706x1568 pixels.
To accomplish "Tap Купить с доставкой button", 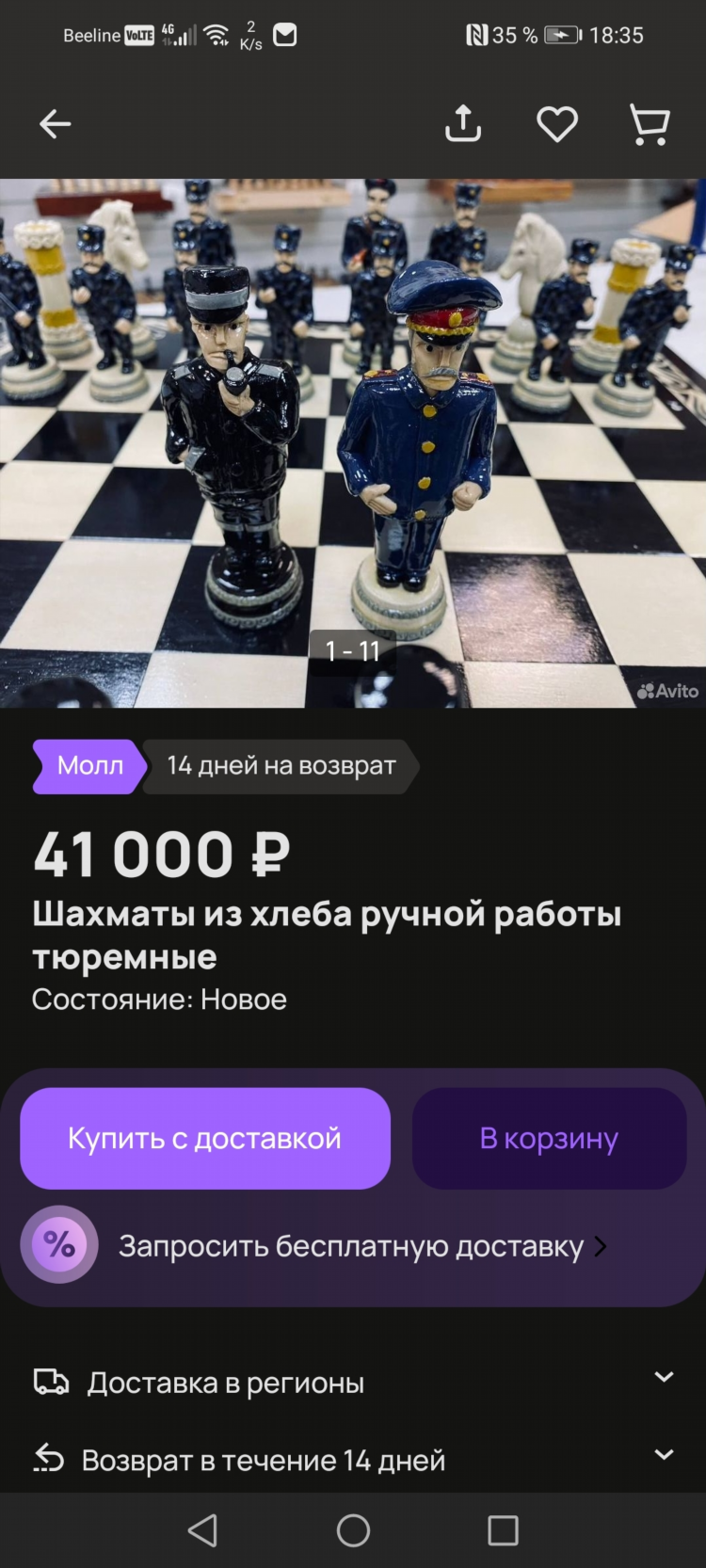I will coord(205,1138).
